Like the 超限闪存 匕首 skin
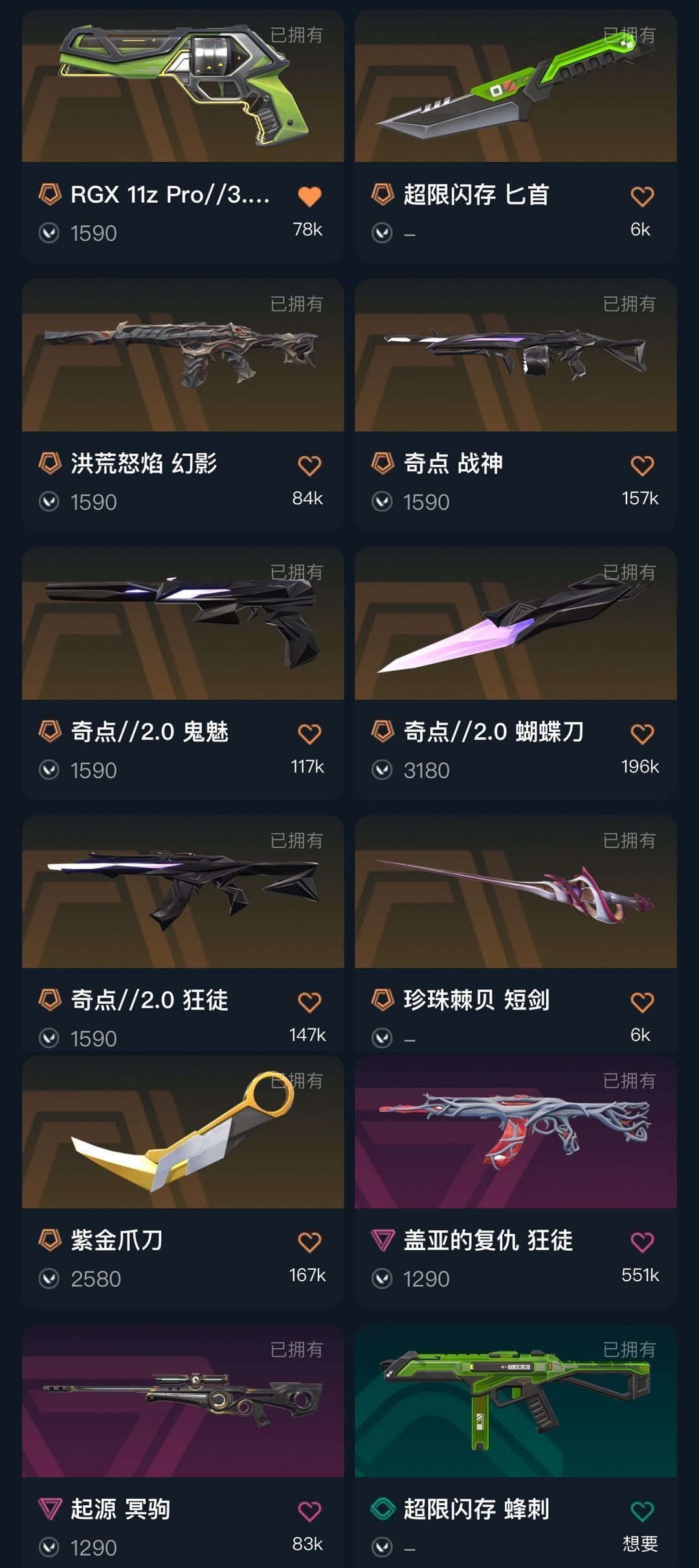This screenshot has height=1568, width=699. pyautogui.click(x=642, y=196)
